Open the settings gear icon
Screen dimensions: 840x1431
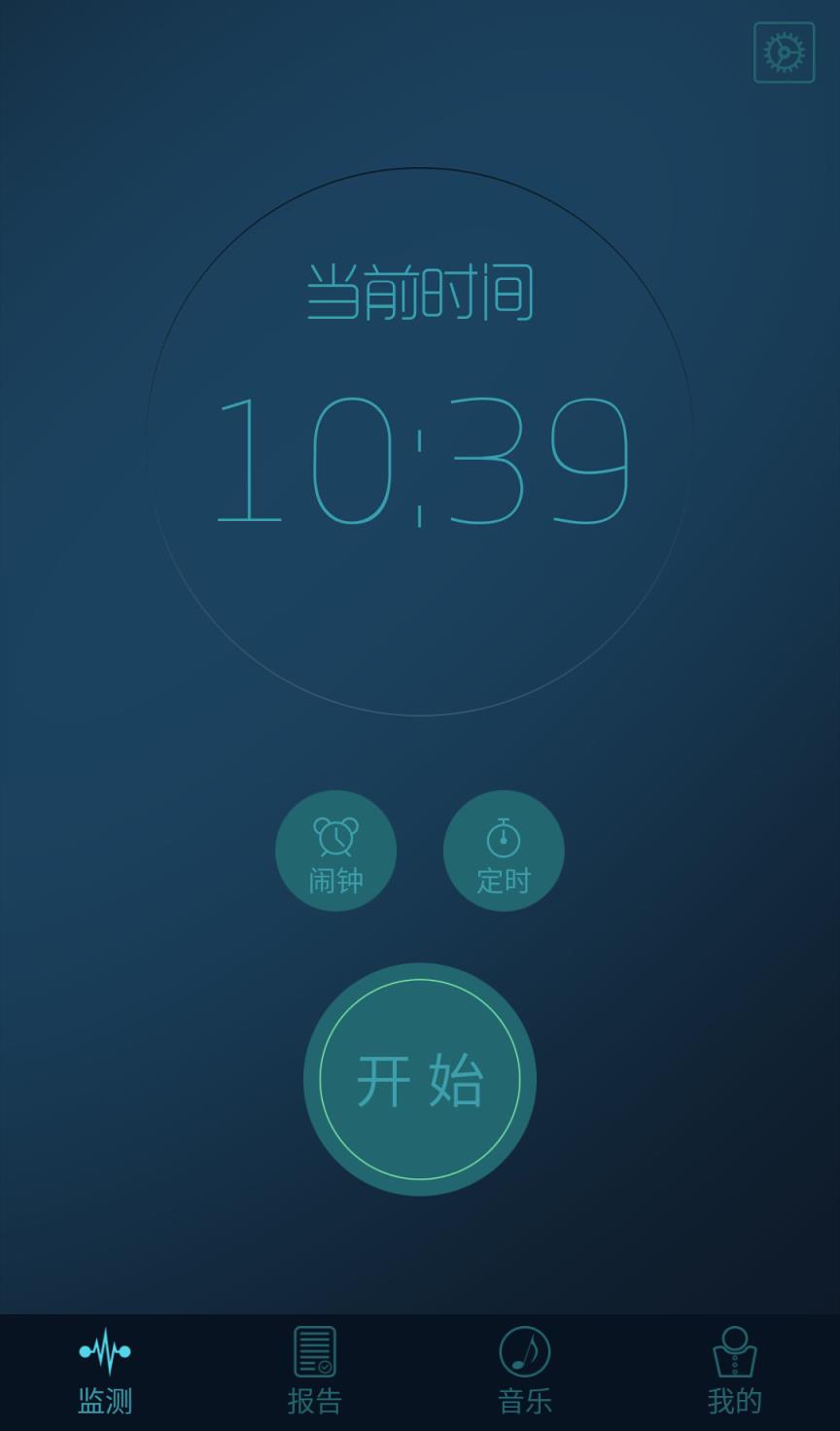coord(784,53)
